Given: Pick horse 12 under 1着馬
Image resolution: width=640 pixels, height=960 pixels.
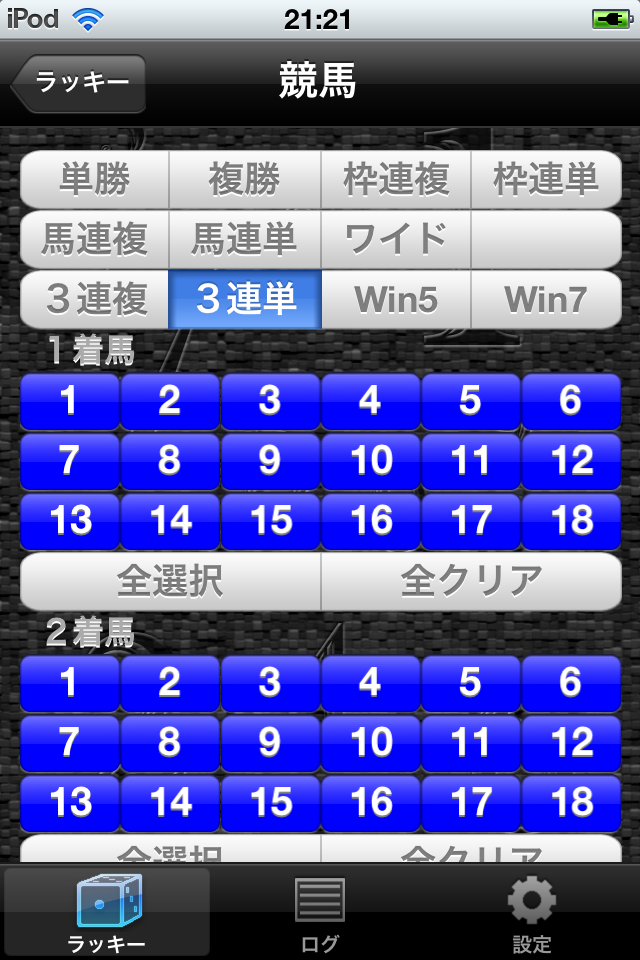Looking at the screenshot, I should tap(571, 461).
